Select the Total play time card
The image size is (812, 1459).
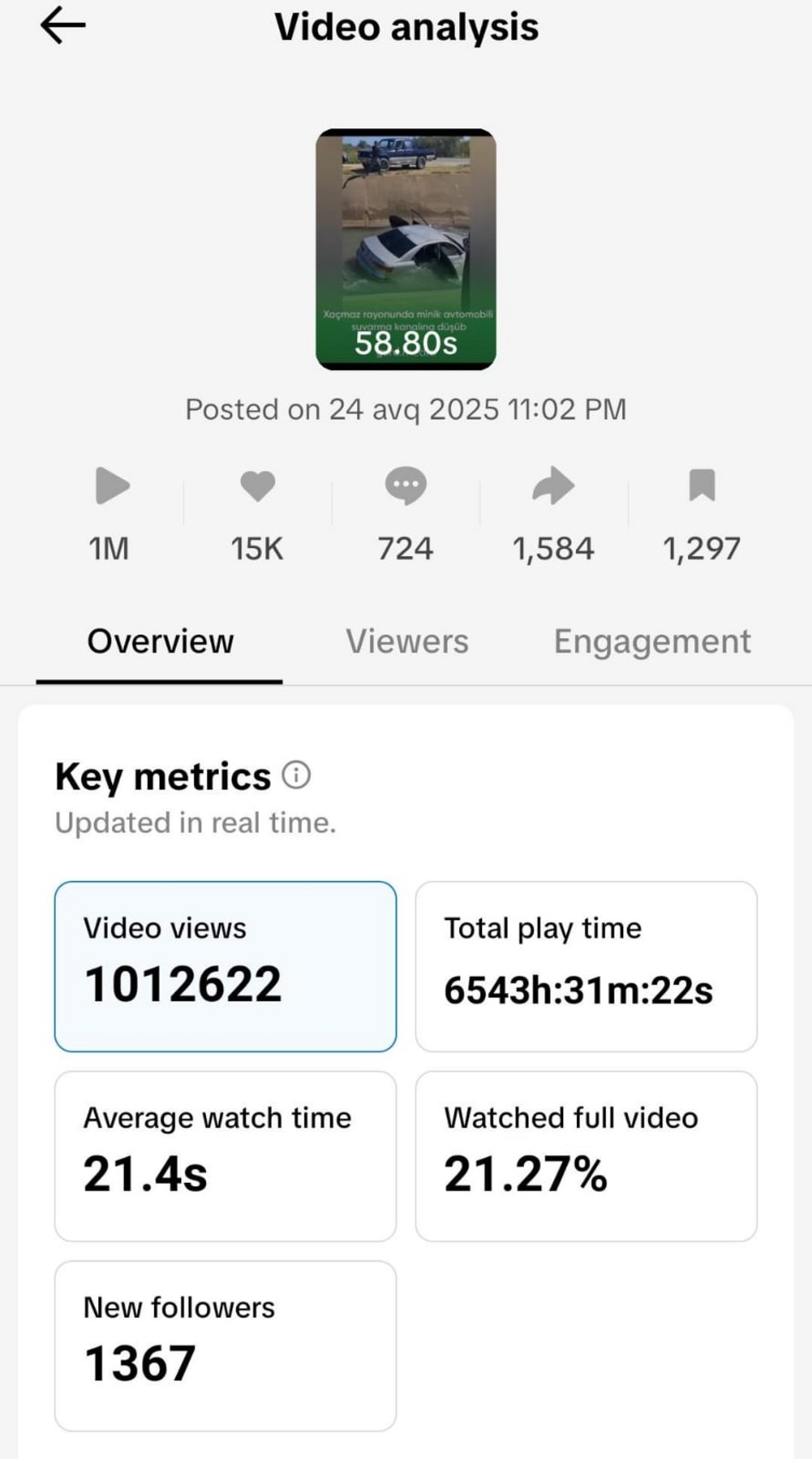(586, 966)
